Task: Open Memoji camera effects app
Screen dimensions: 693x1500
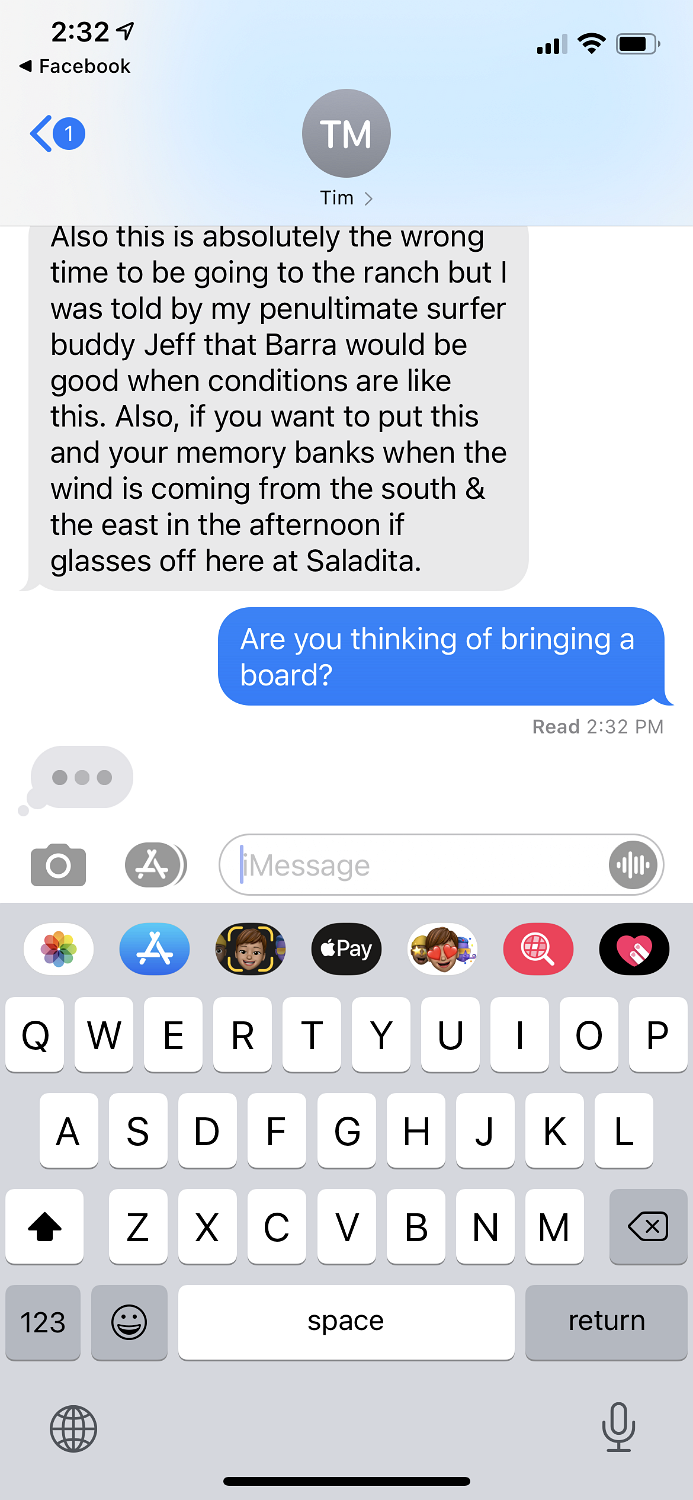Action: tap(250, 949)
